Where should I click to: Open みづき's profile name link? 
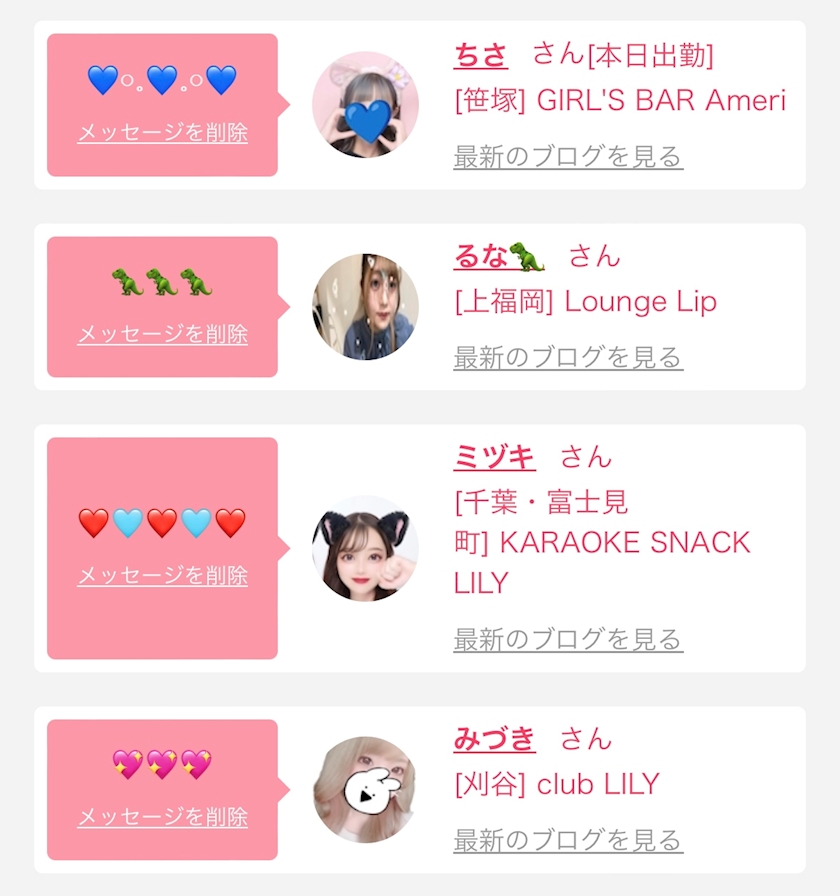tap(494, 740)
